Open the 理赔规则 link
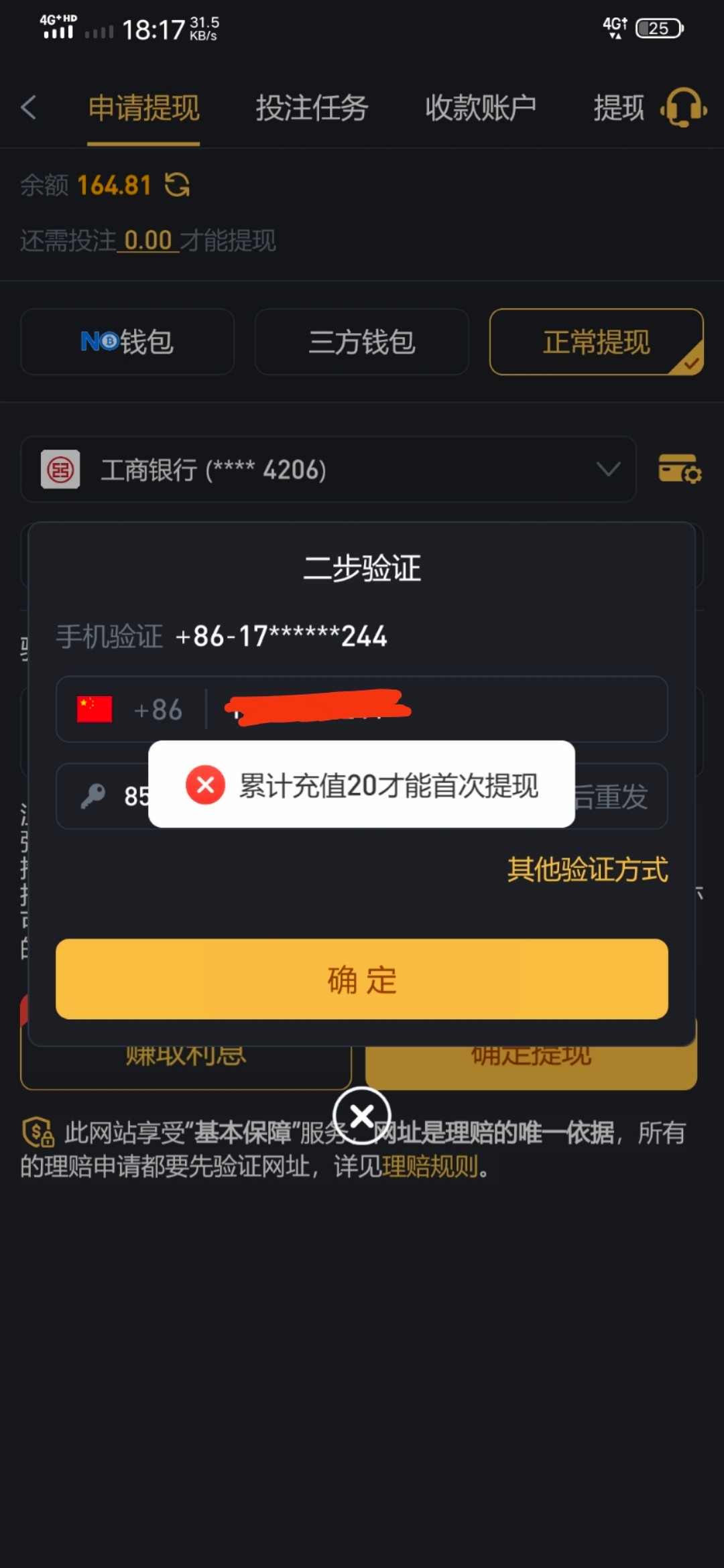Screen dimensions: 724x1568 pos(430,1167)
